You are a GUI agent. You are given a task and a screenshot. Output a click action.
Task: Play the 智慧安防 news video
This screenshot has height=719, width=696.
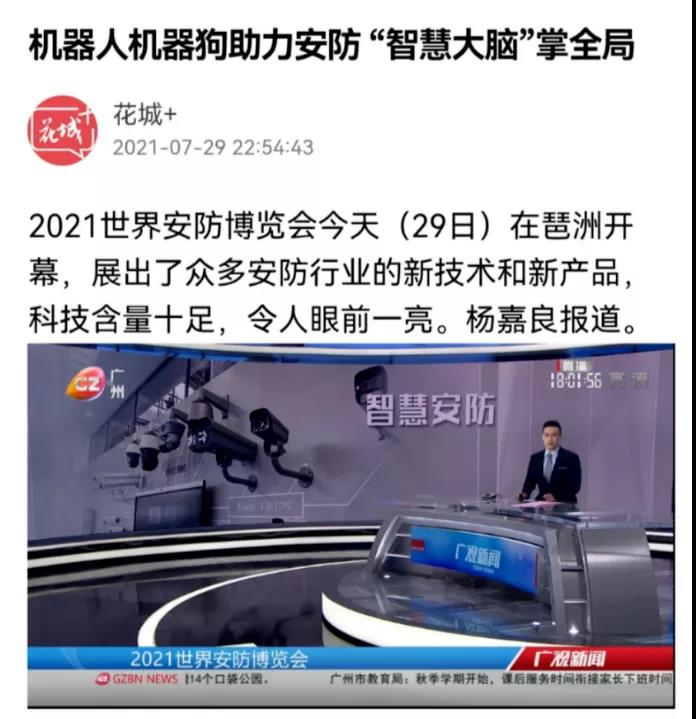point(349,520)
